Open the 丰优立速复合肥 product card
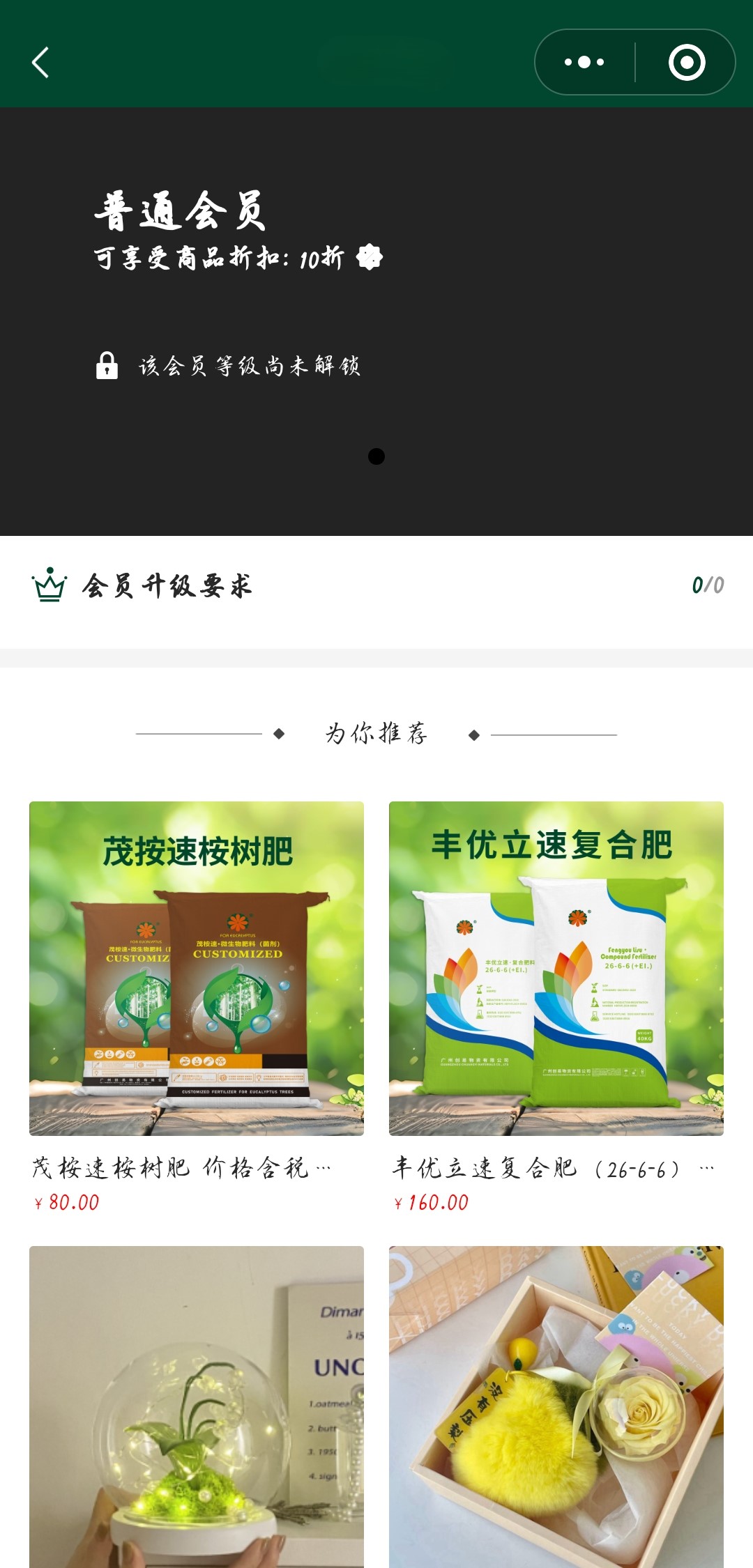The height and width of the screenshot is (1568, 753). click(x=556, y=969)
